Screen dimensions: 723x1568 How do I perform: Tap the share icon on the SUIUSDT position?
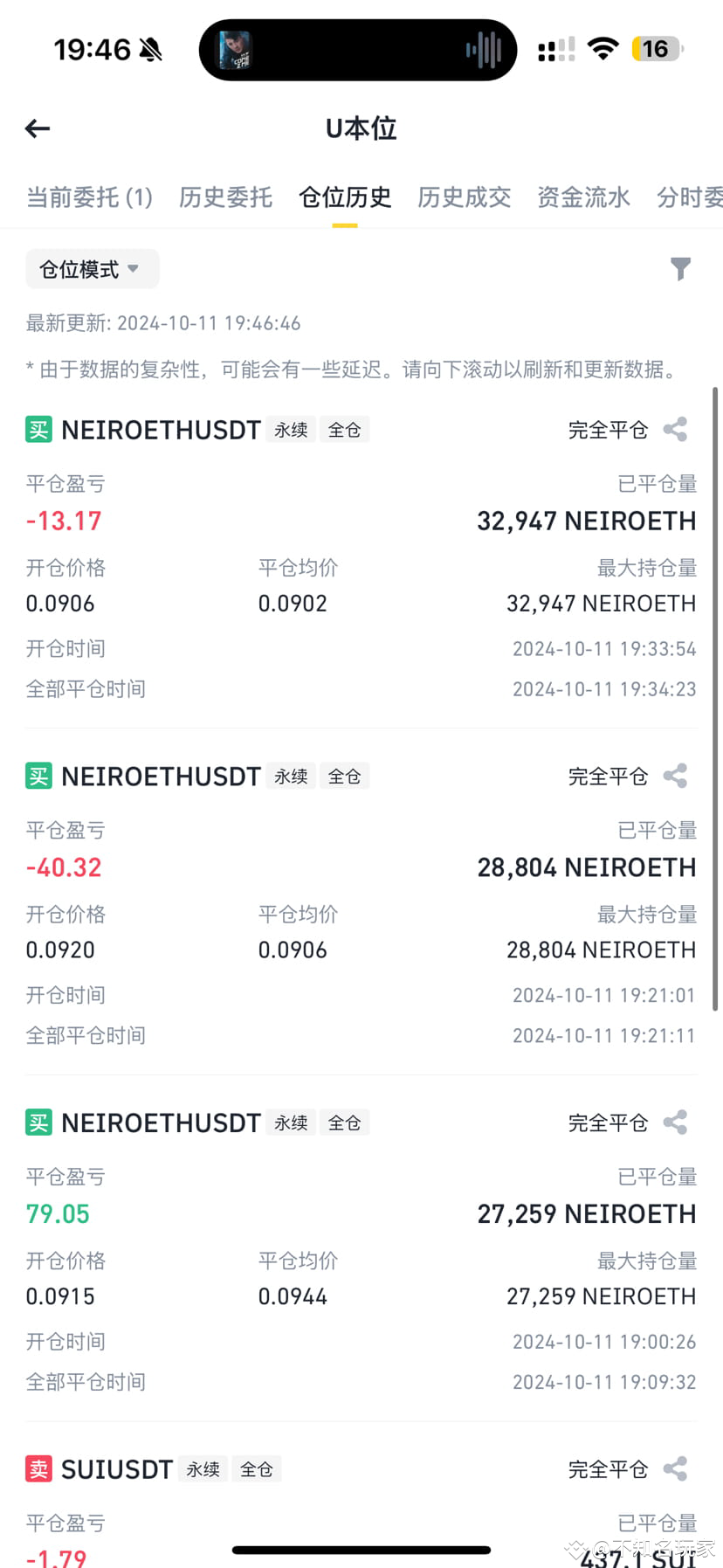pyautogui.click(x=675, y=1468)
